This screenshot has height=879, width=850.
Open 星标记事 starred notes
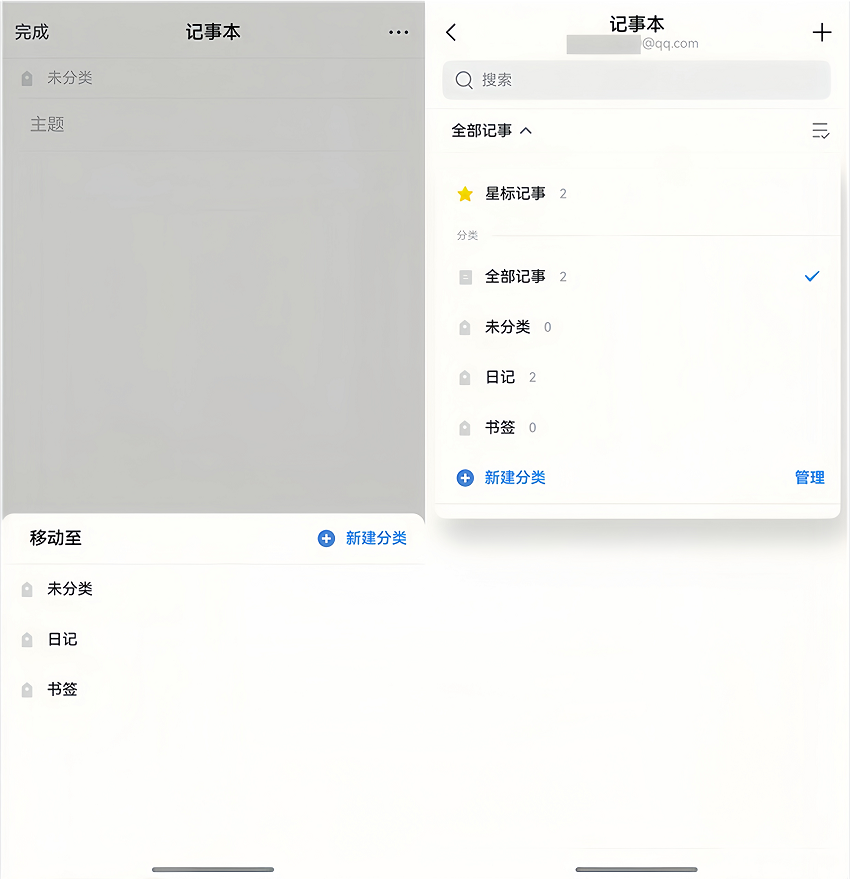[515, 194]
